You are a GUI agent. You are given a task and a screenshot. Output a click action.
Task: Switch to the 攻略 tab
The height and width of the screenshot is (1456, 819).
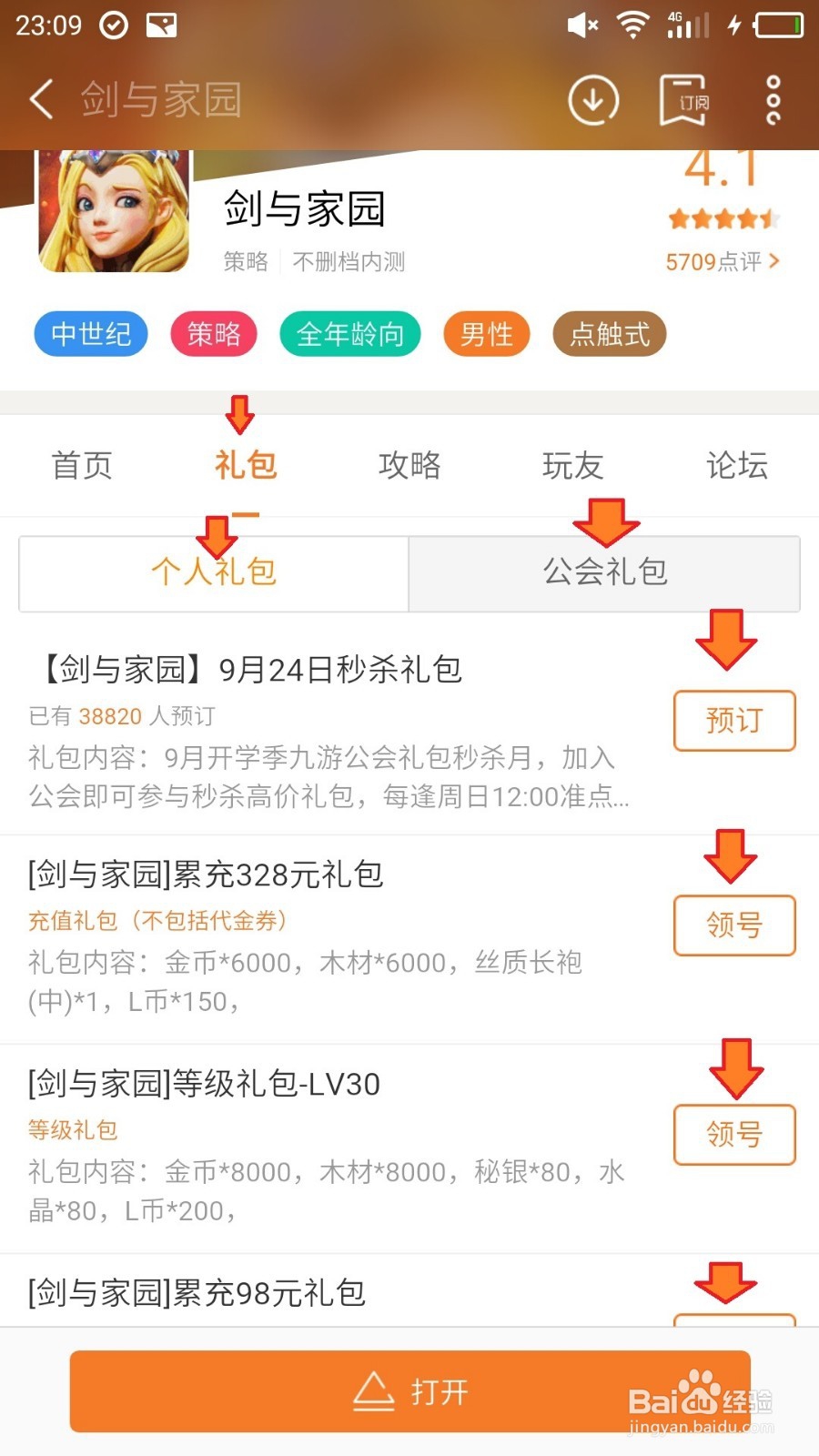click(409, 465)
